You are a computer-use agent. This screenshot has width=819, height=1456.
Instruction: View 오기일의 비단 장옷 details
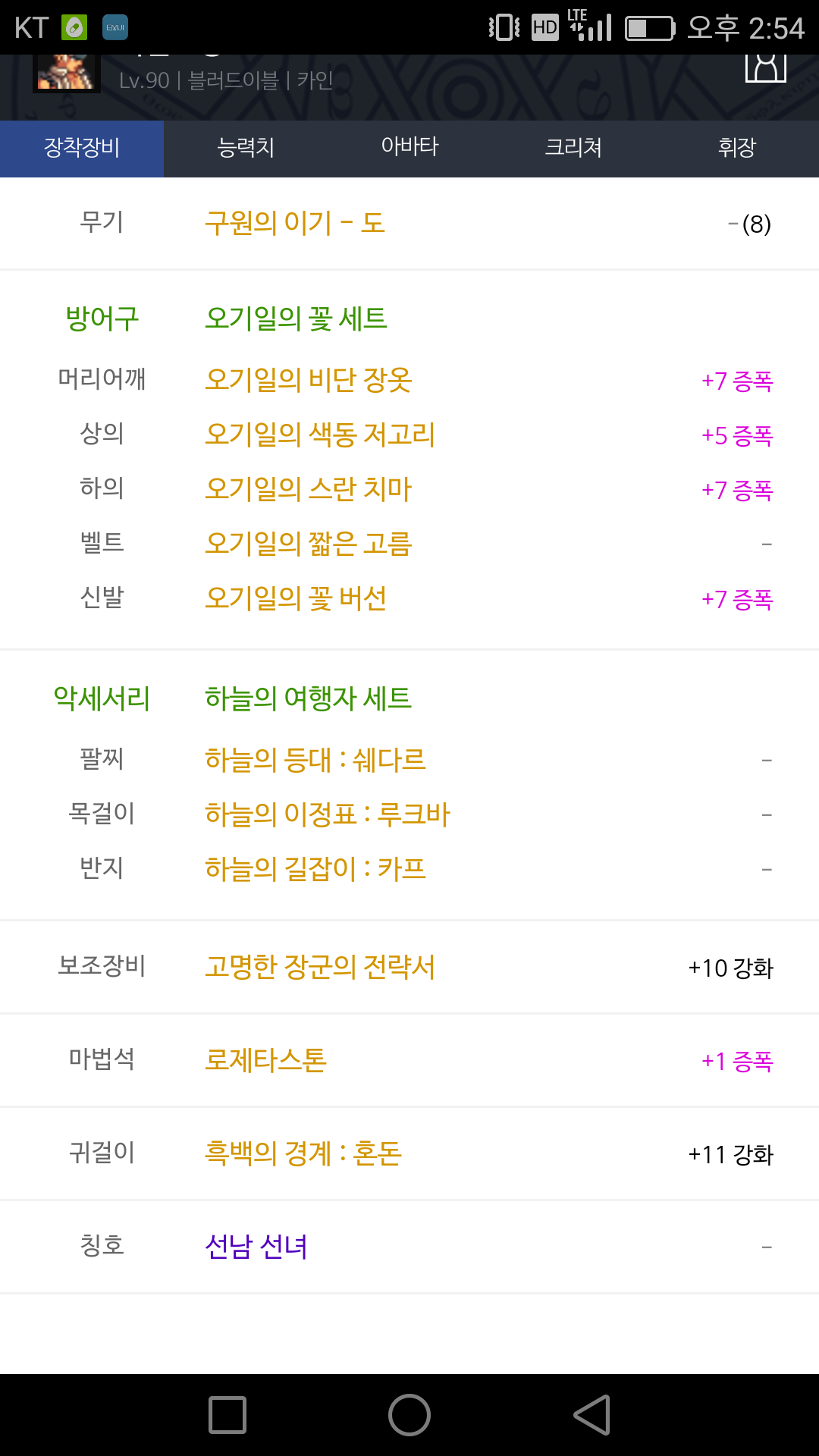click(308, 380)
